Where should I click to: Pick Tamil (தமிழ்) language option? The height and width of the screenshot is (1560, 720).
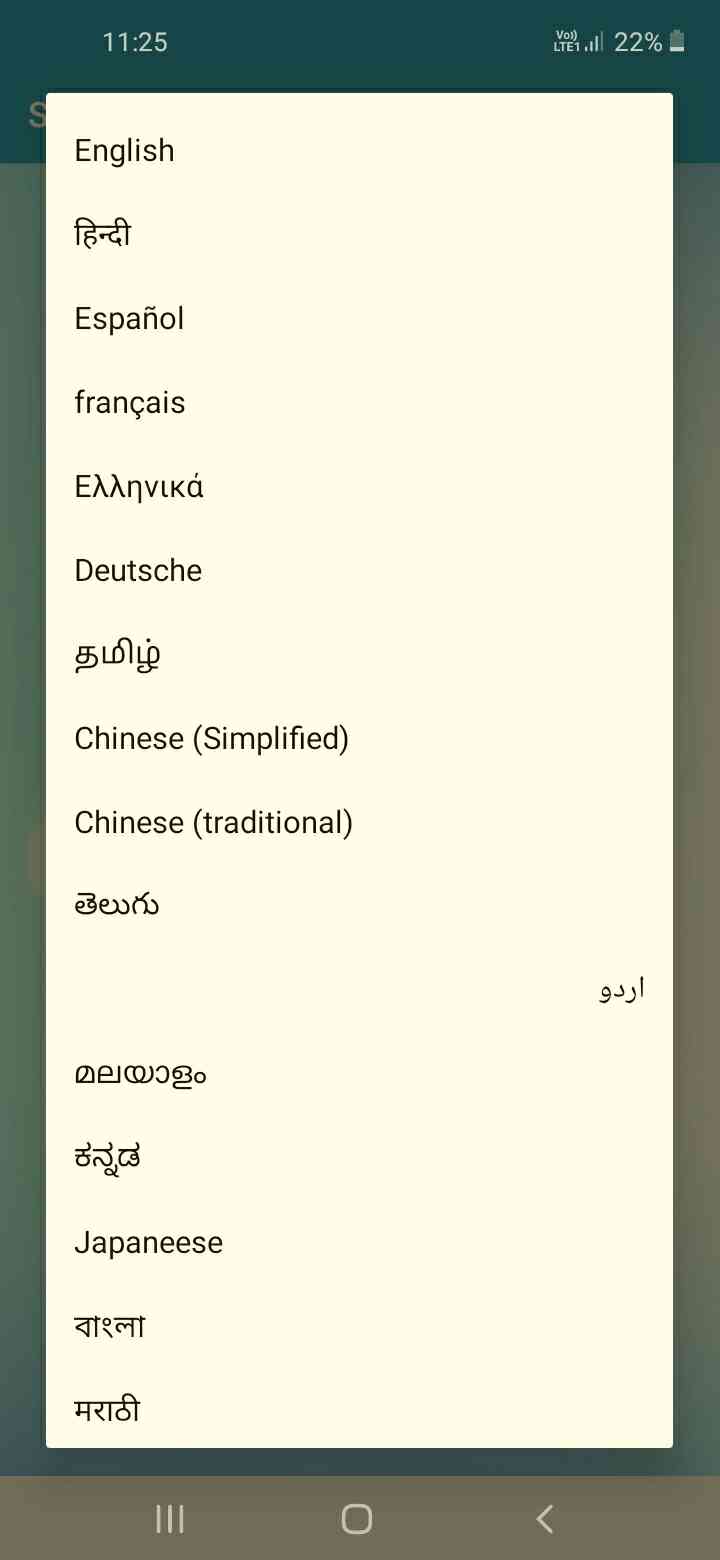pos(117,655)
